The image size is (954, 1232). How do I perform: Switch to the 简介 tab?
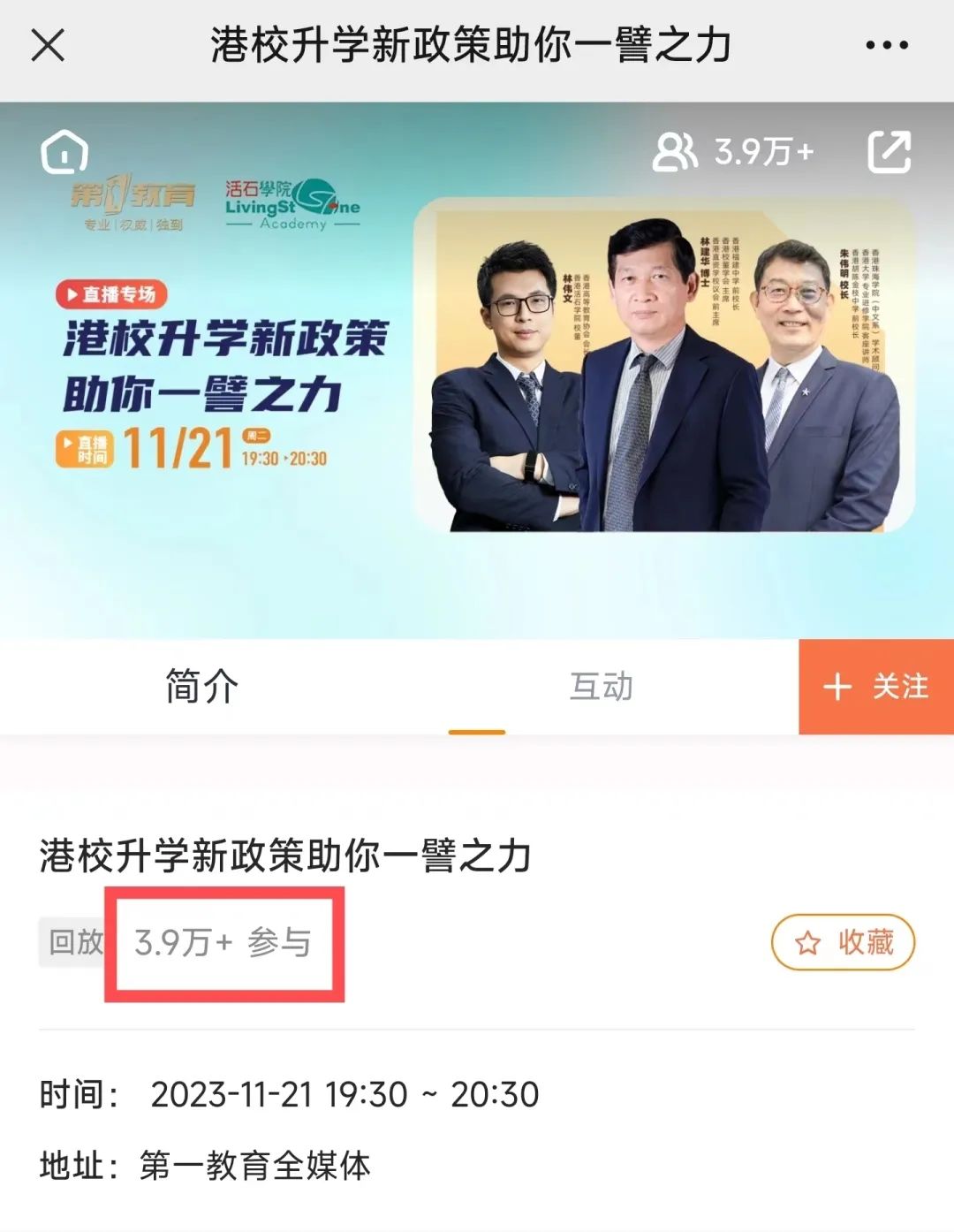click(x=201, y=687)
